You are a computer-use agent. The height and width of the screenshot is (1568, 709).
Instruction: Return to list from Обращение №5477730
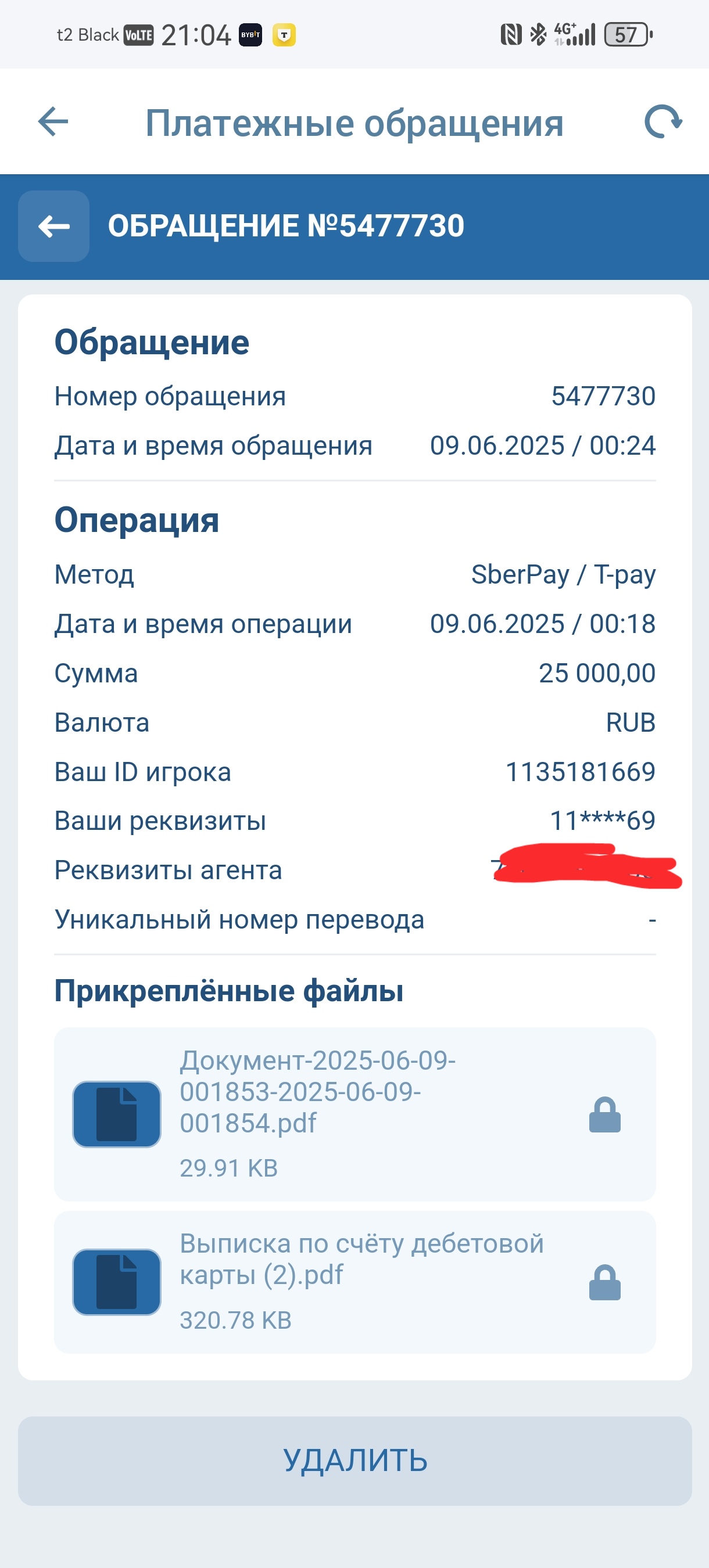click(x=53, y=226)
